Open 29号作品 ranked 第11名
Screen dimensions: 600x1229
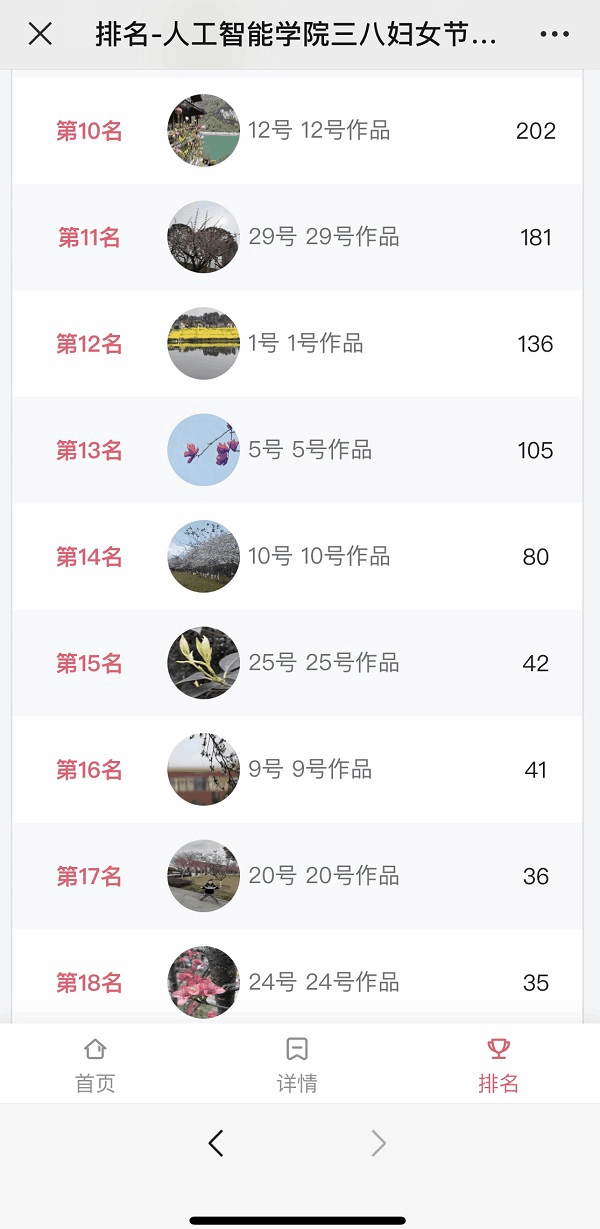323,237
